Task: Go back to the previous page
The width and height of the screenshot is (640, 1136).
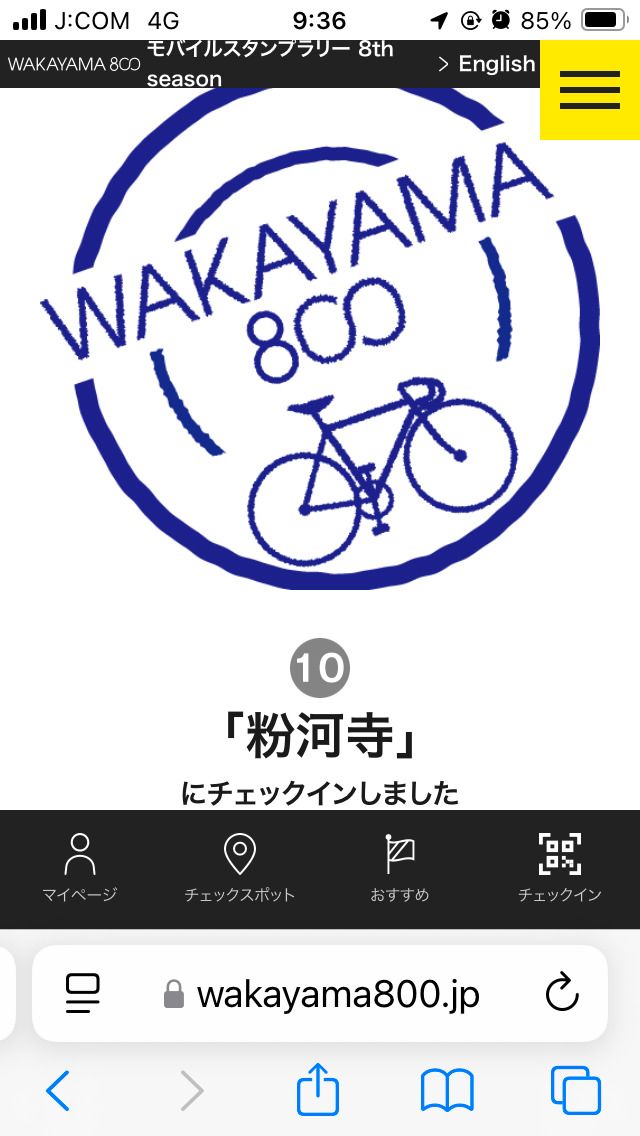Action: coord(58,1090)
